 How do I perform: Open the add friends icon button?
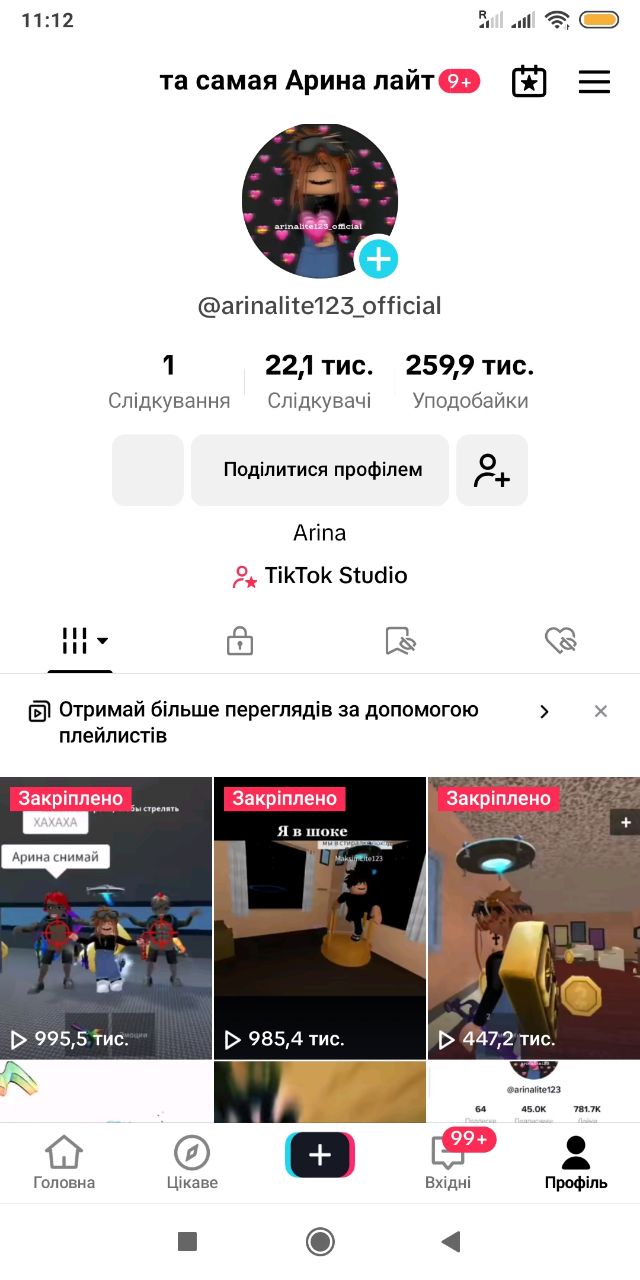click(x=492, y=470)
